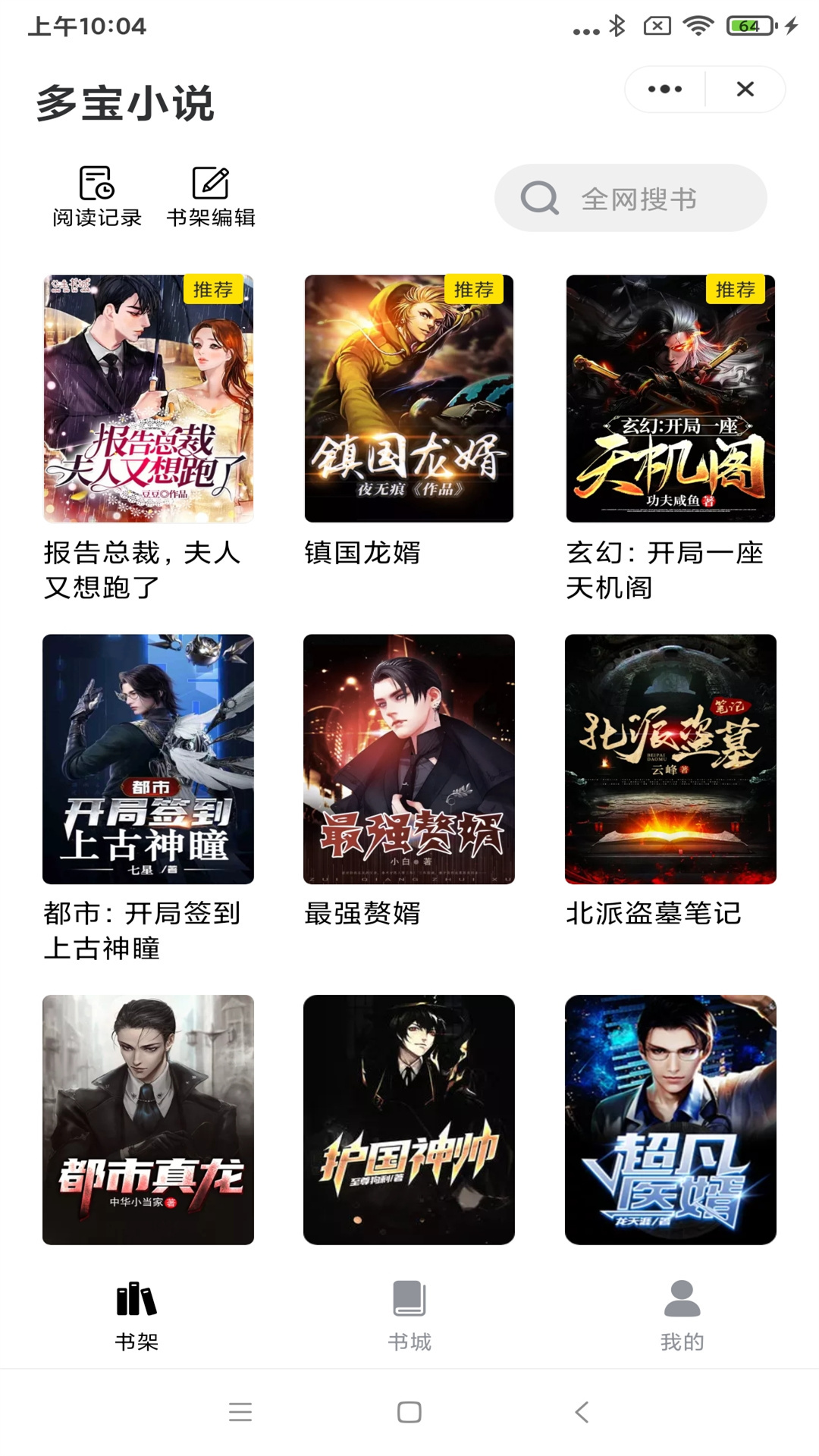Open the novel 报告总裁，夫人又想跑了
Viewport: 819px width, 1456px height.
coord(149,399)
